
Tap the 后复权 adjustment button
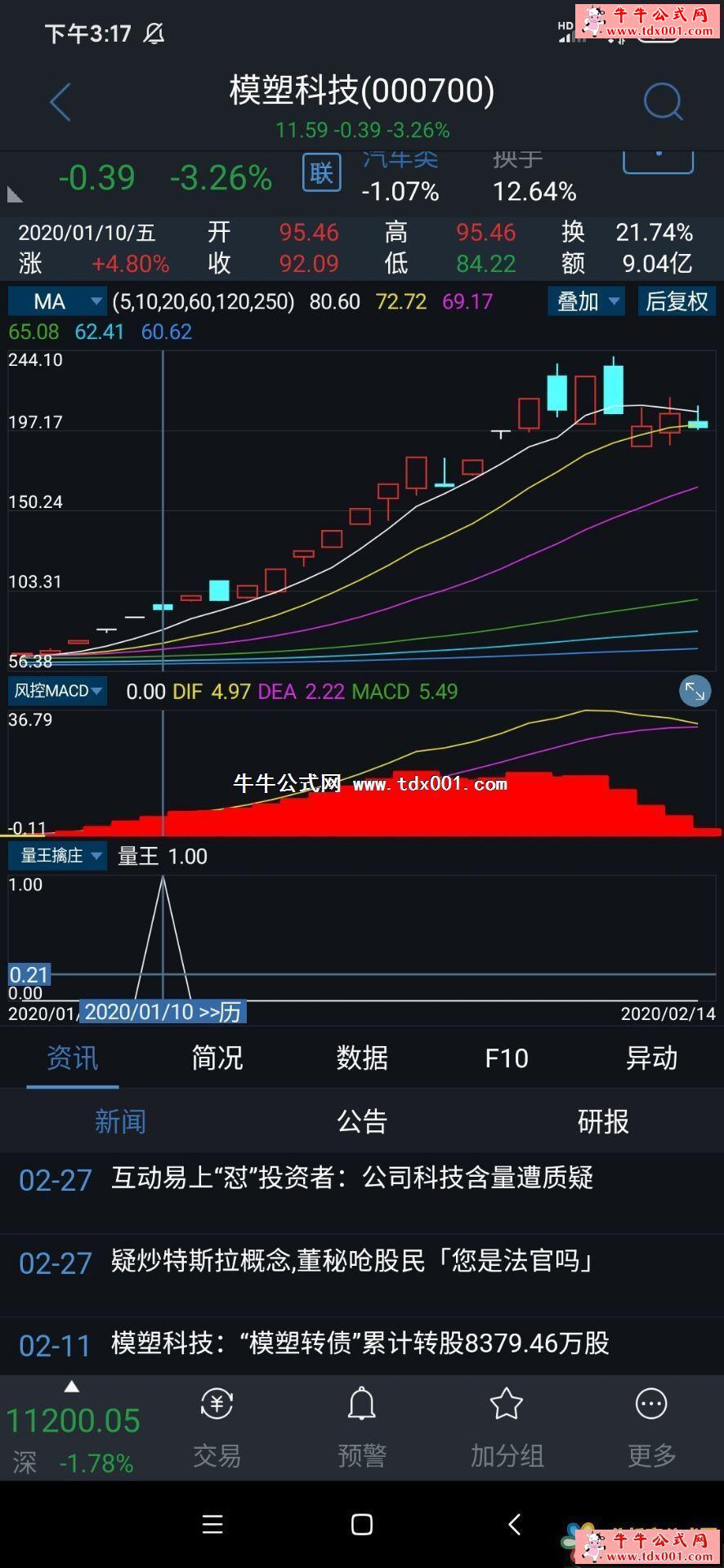(677, 301)
